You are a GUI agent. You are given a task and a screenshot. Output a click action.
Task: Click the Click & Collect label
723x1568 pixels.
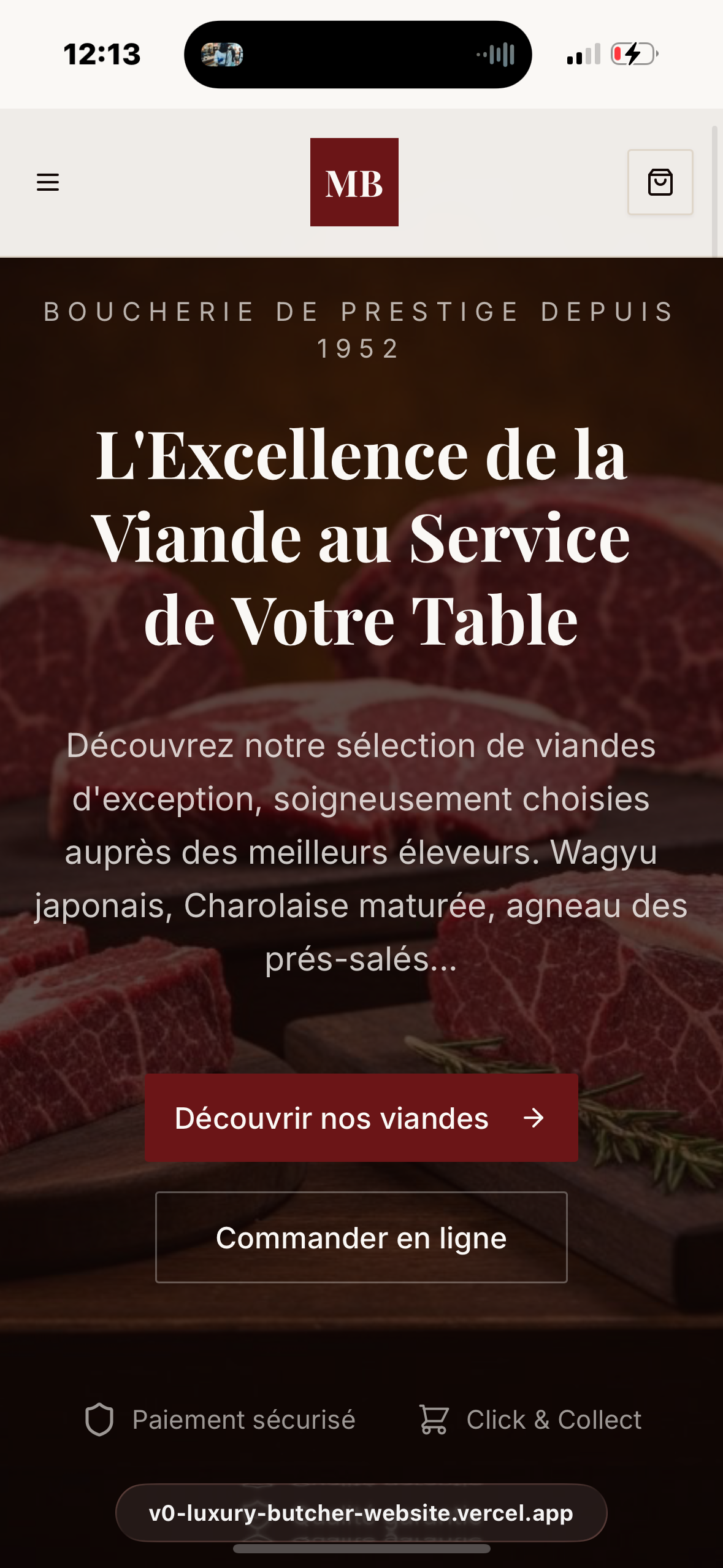click(x=554, y=1419)
